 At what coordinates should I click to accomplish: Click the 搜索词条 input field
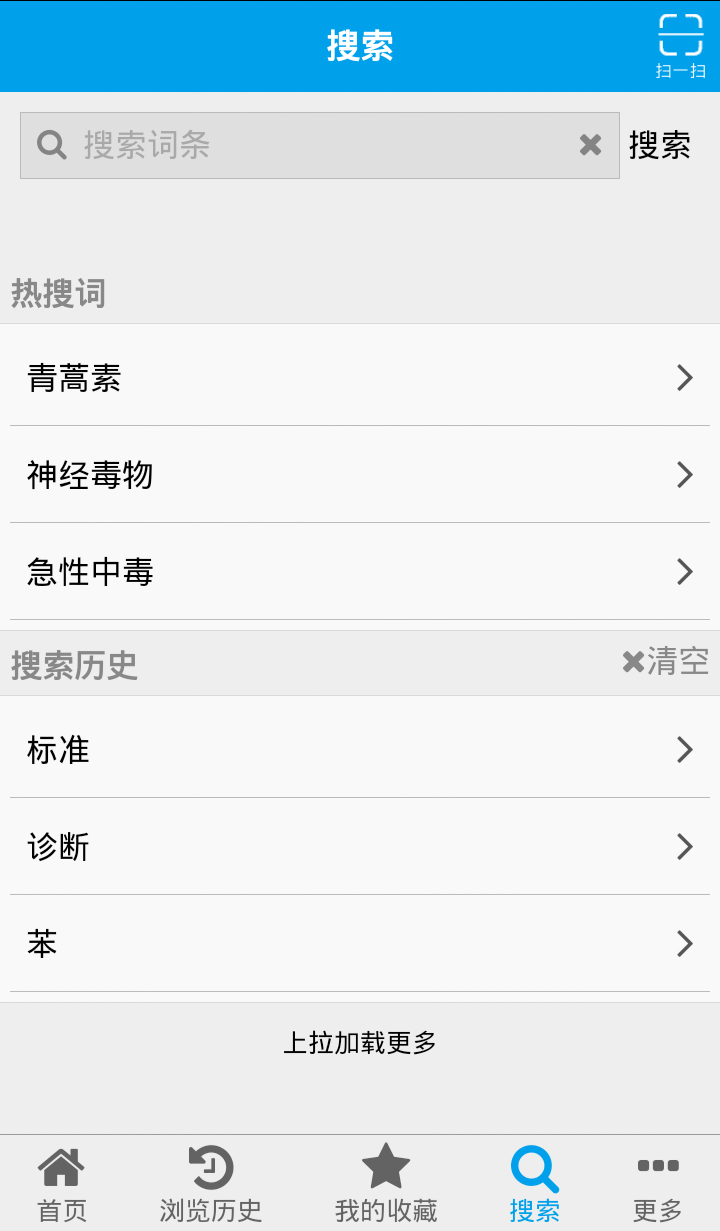pos(300,145)
